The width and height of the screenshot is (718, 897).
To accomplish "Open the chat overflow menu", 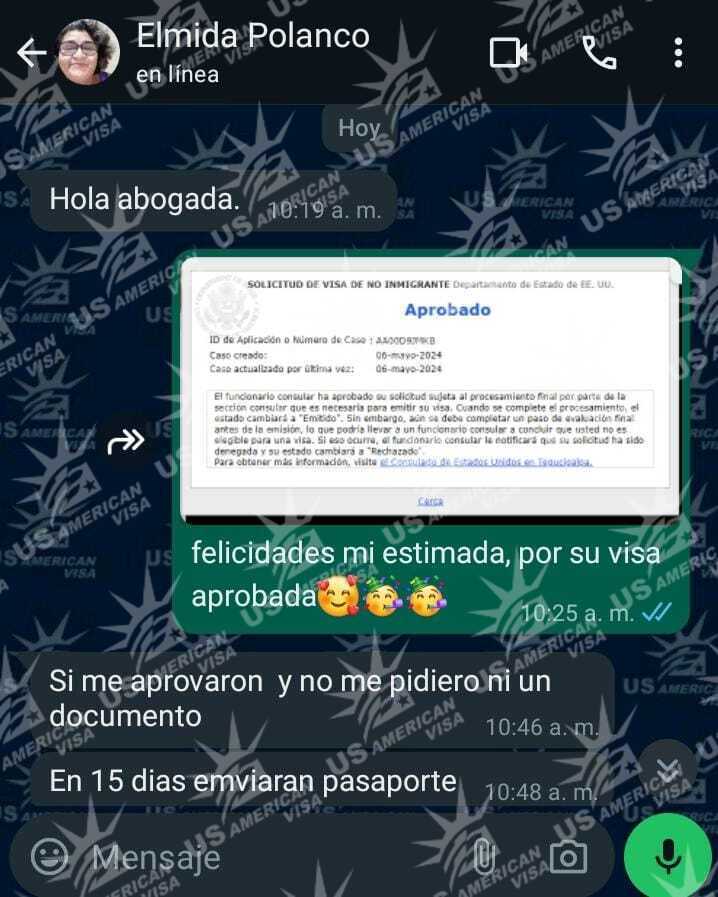I will pyautogui.click(x=678, y=53).
